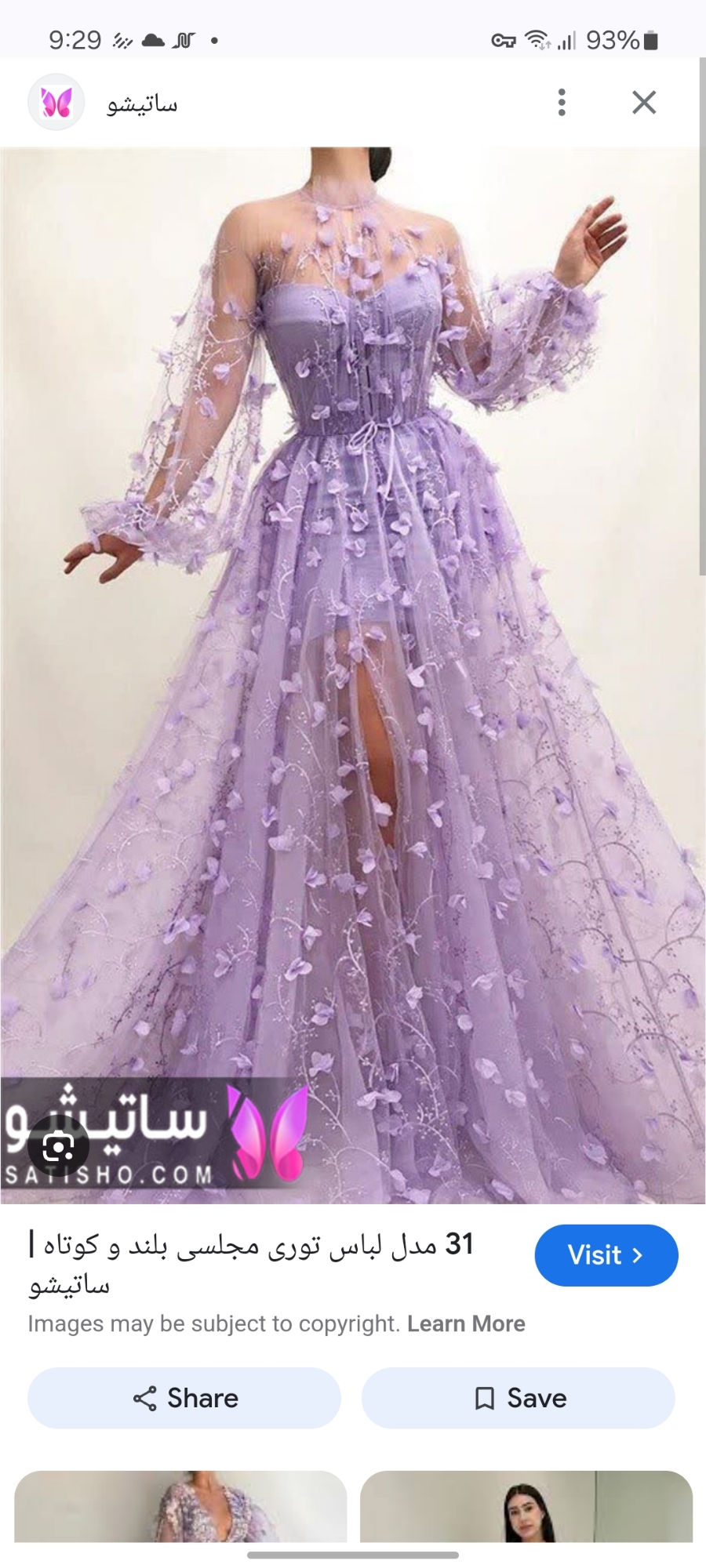This screenshot has height=1568, width=706.
Task: Search this image with Lens icon
Action: (x=58, y=1149)
